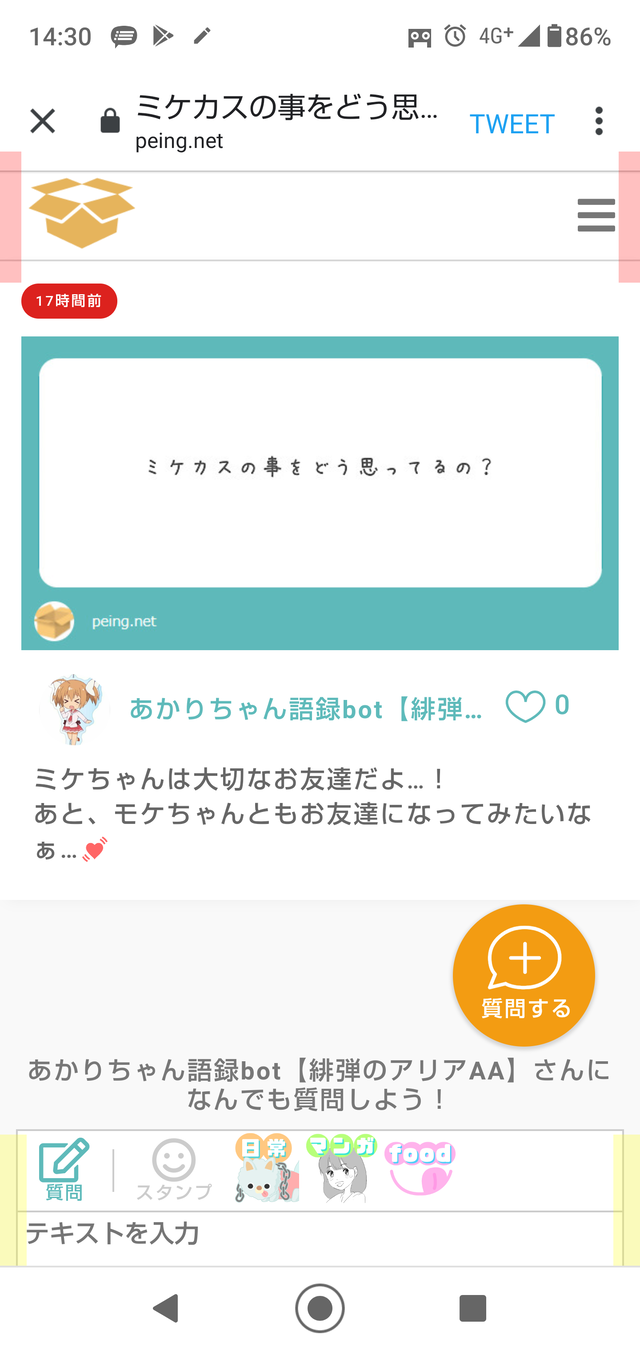
Task: Tap the Peing box logo
Action: pyautogui.click(x=81, y=213)
